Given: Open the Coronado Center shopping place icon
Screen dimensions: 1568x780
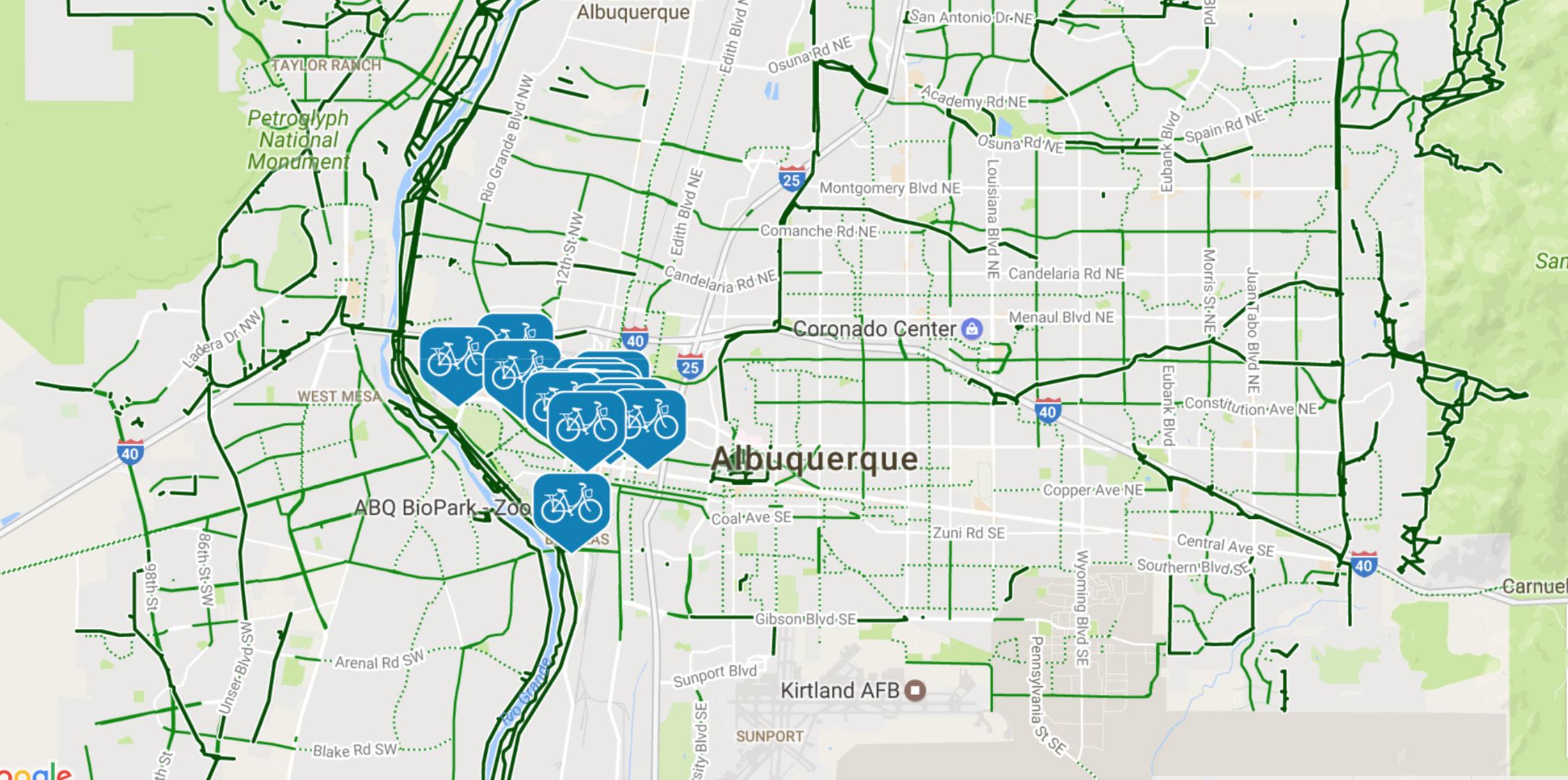Looking at the screenshot, I should coord(972,328).
